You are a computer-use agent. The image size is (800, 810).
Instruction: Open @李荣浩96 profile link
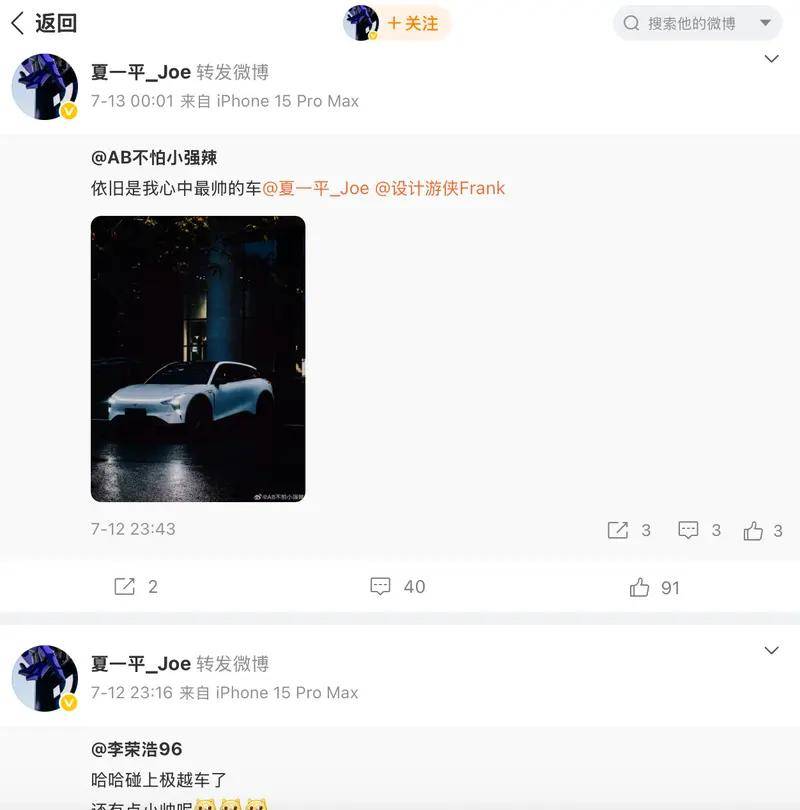point(136,749)
